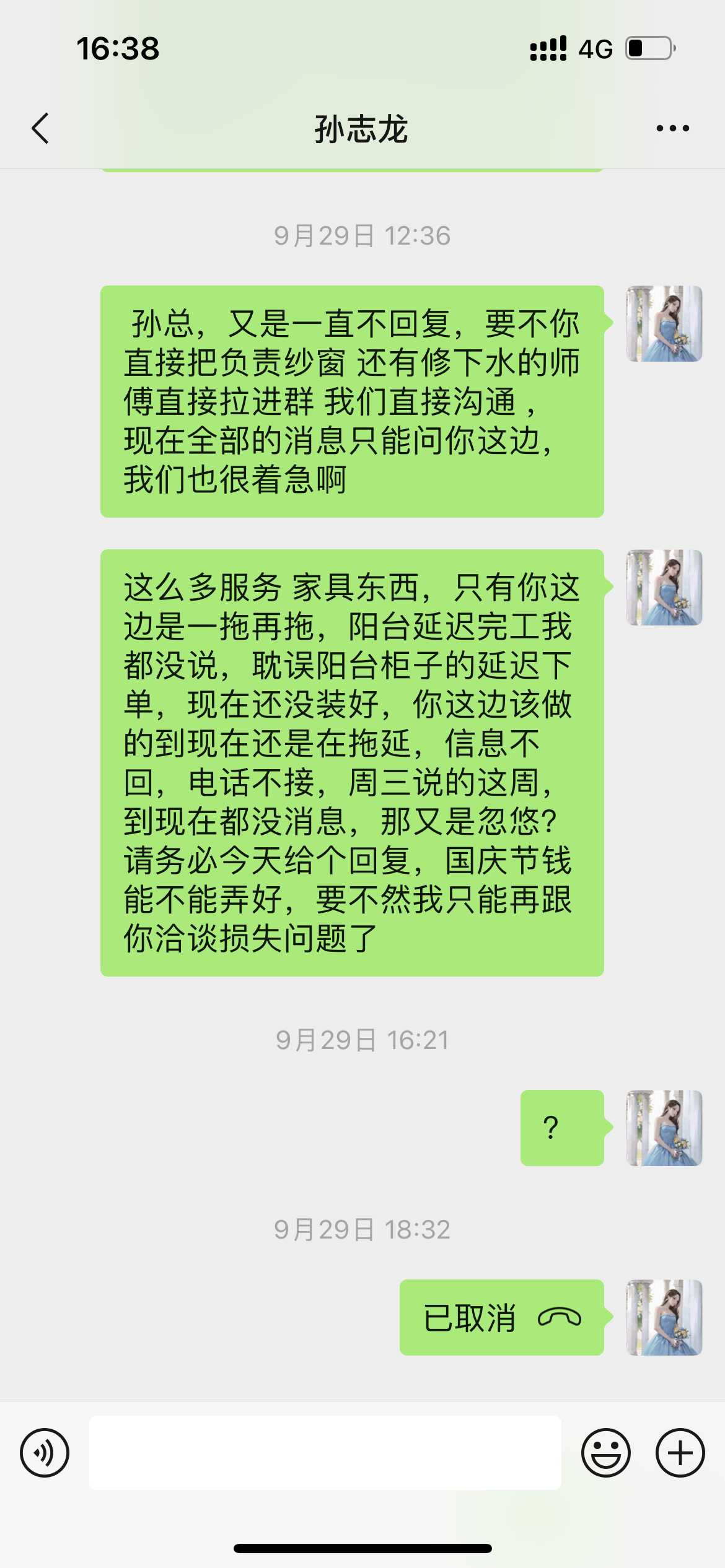Switch to voice message input
The height and width of the screenshot is (1568, 725).
coord(45,1453)
